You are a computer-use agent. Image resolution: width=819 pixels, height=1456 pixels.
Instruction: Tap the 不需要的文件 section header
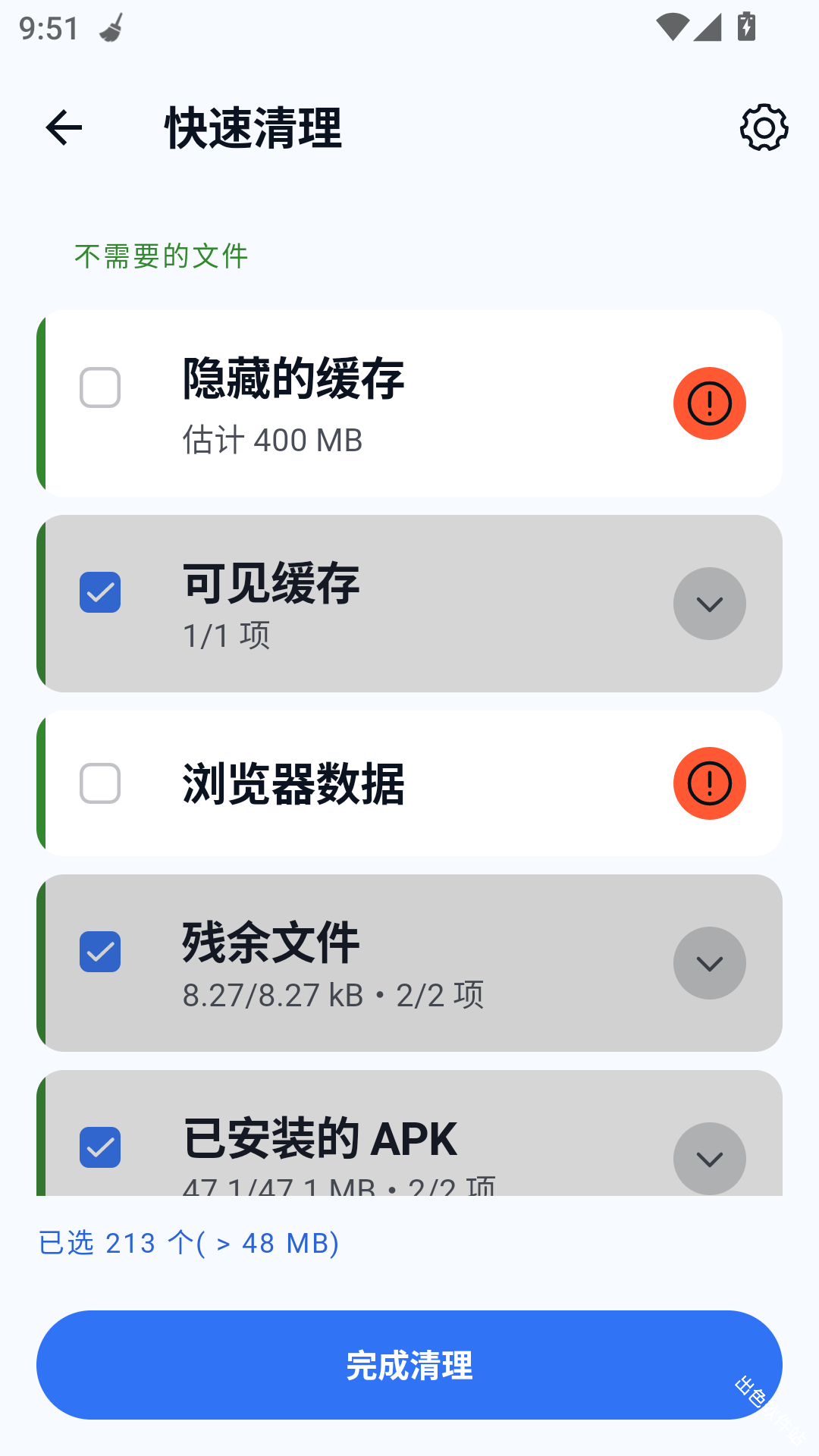pos(161,257)
